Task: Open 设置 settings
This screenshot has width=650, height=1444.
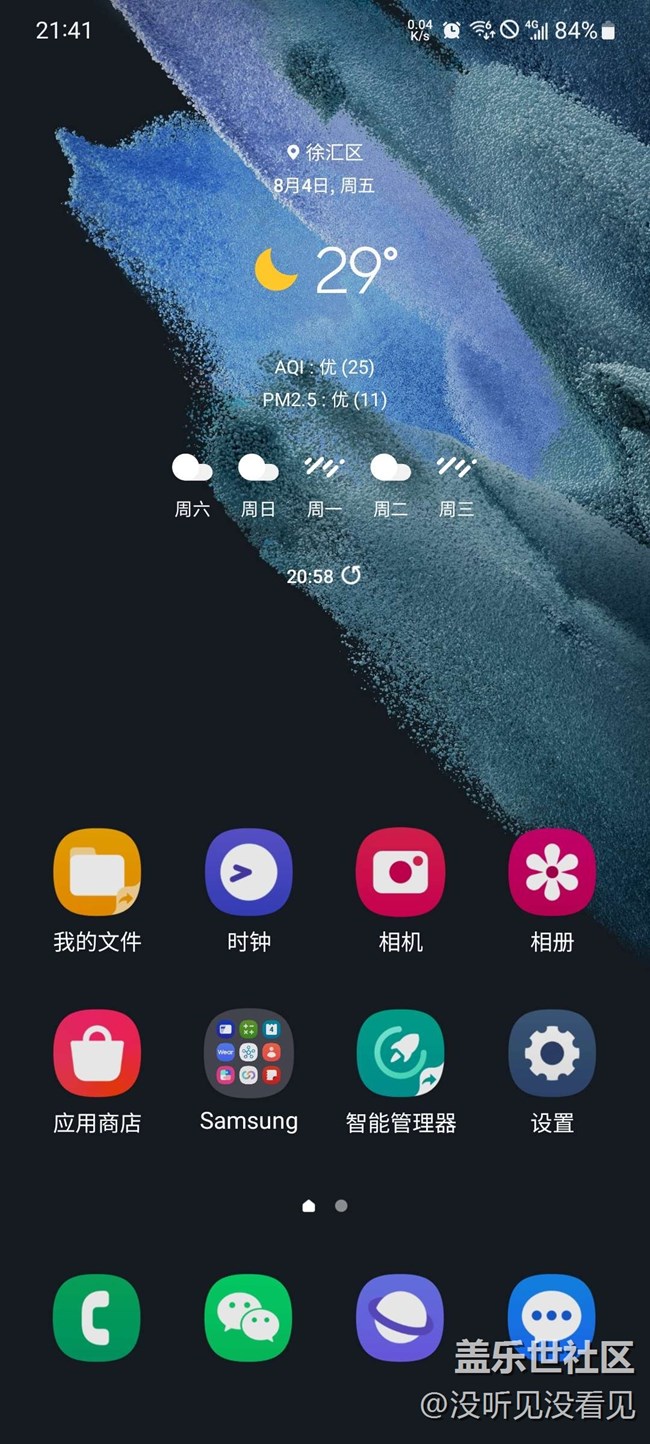Action: (552, 1053)
